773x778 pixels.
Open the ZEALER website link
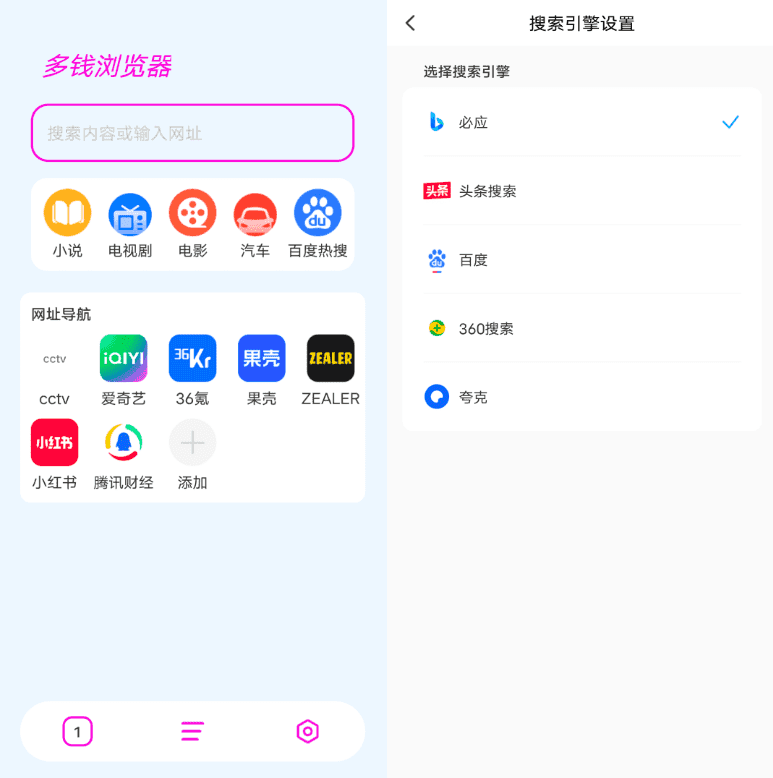tap(330, 358)
